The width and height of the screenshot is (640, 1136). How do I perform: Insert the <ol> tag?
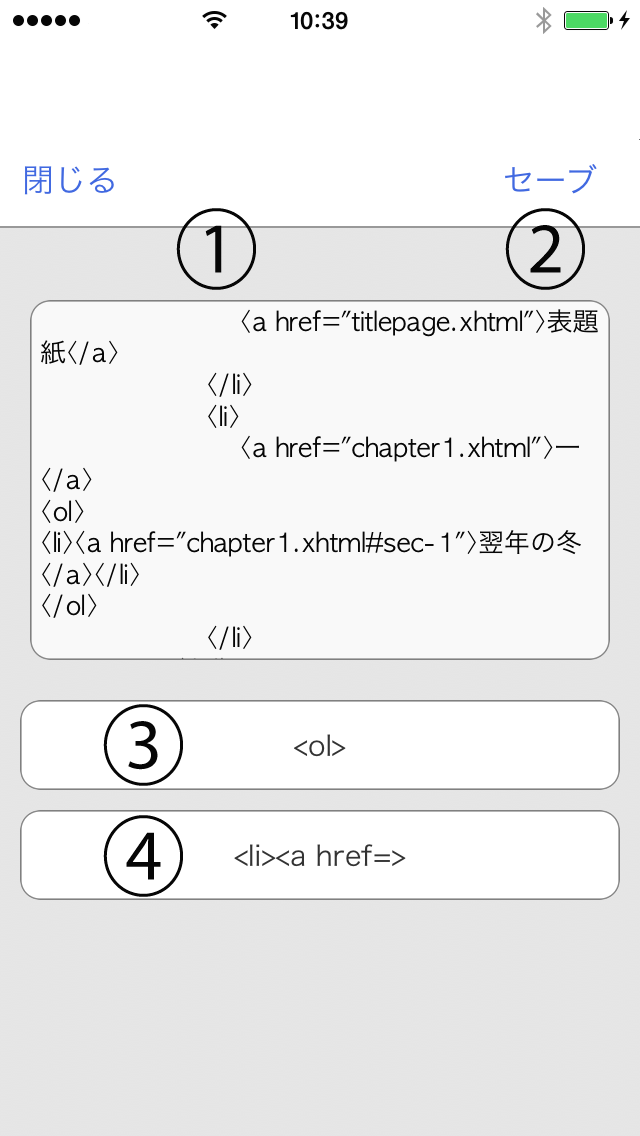click(320, 745)
